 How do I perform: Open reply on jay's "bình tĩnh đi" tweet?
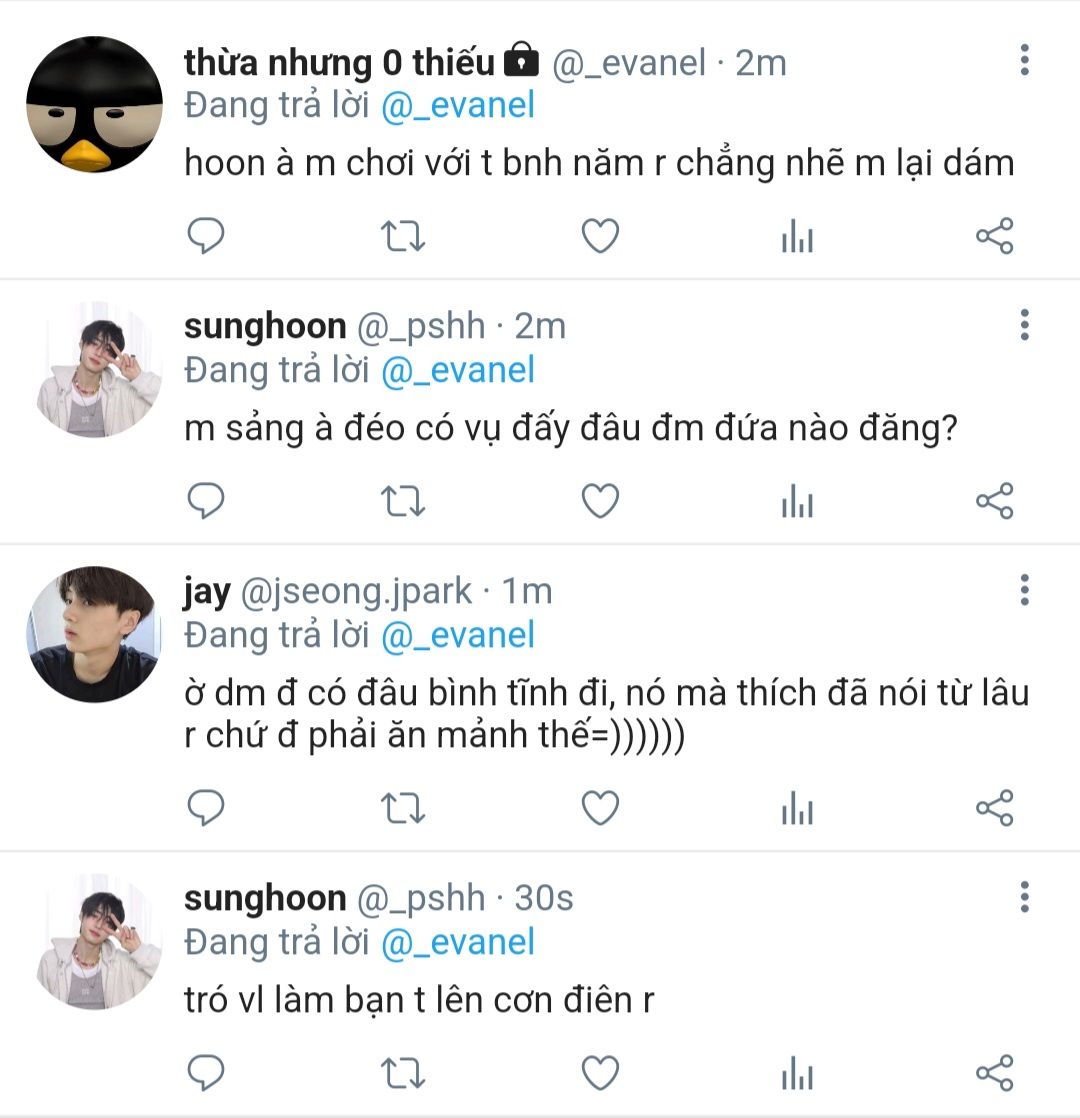(206, 808)
